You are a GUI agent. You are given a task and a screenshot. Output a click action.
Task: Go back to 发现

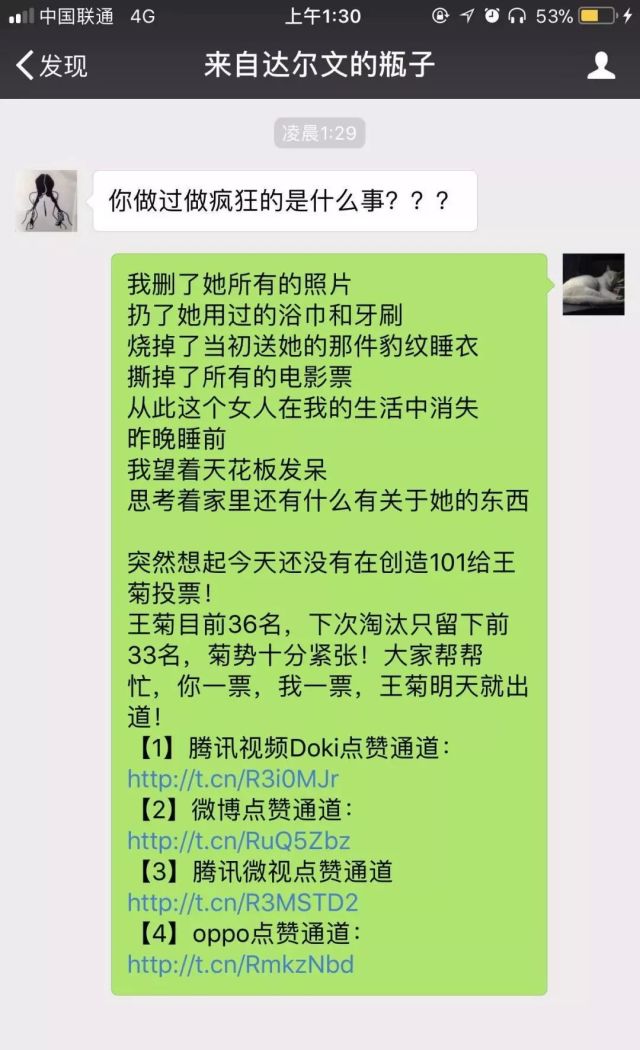click(52, 66)
